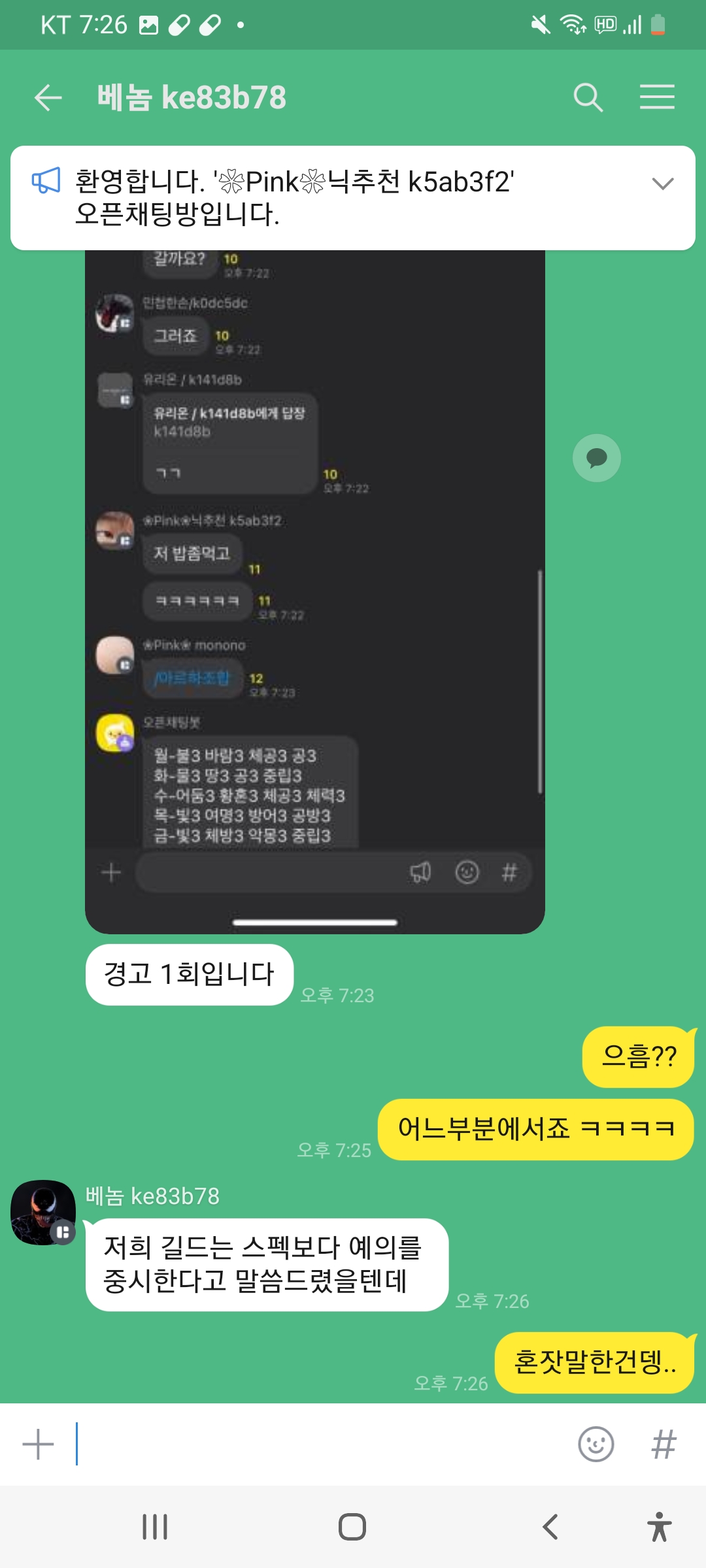This screenshot has width=706, height=1568.
Task: Show recent apps from the navigation bar
Action: [155, 1527]
